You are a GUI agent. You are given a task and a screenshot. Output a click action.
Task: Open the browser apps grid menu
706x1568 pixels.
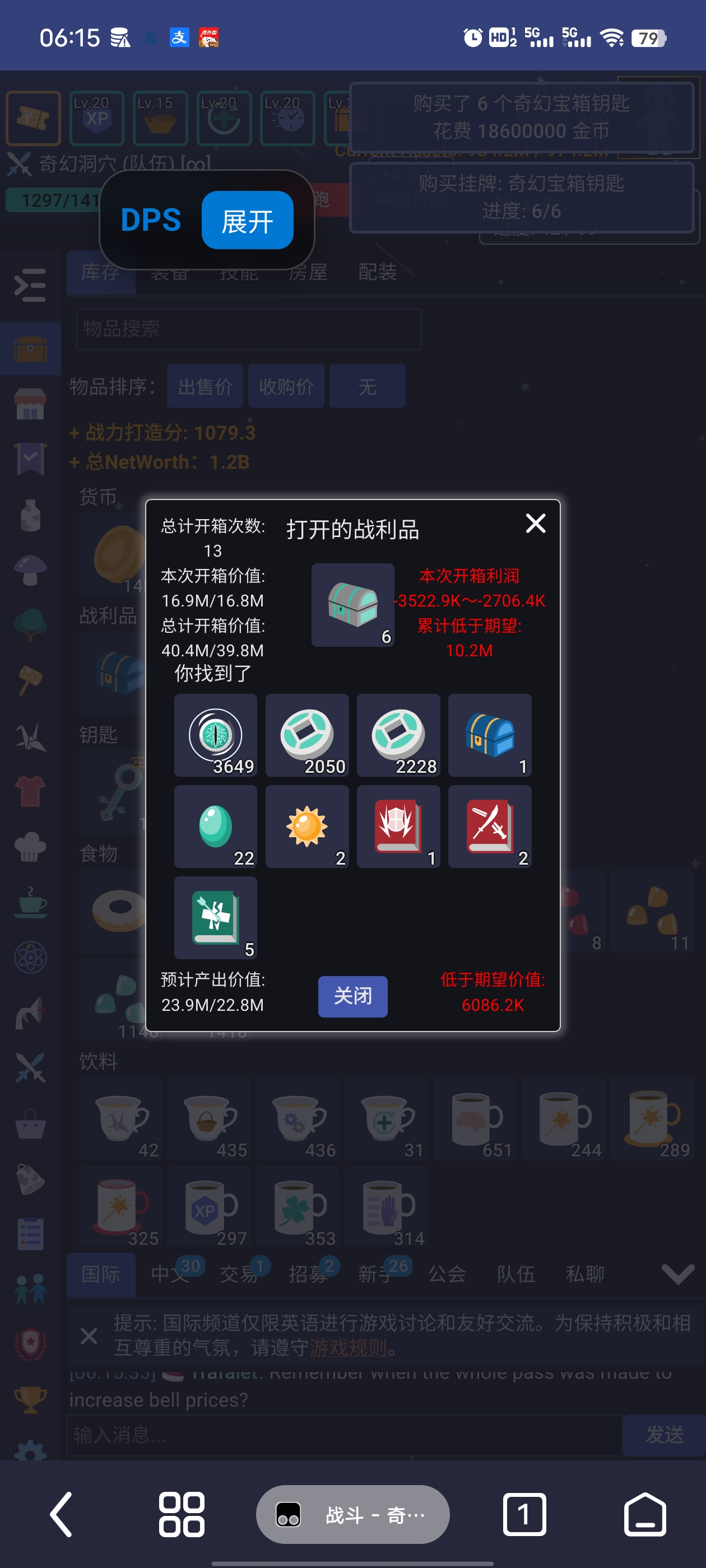(x=182, y=1514)
